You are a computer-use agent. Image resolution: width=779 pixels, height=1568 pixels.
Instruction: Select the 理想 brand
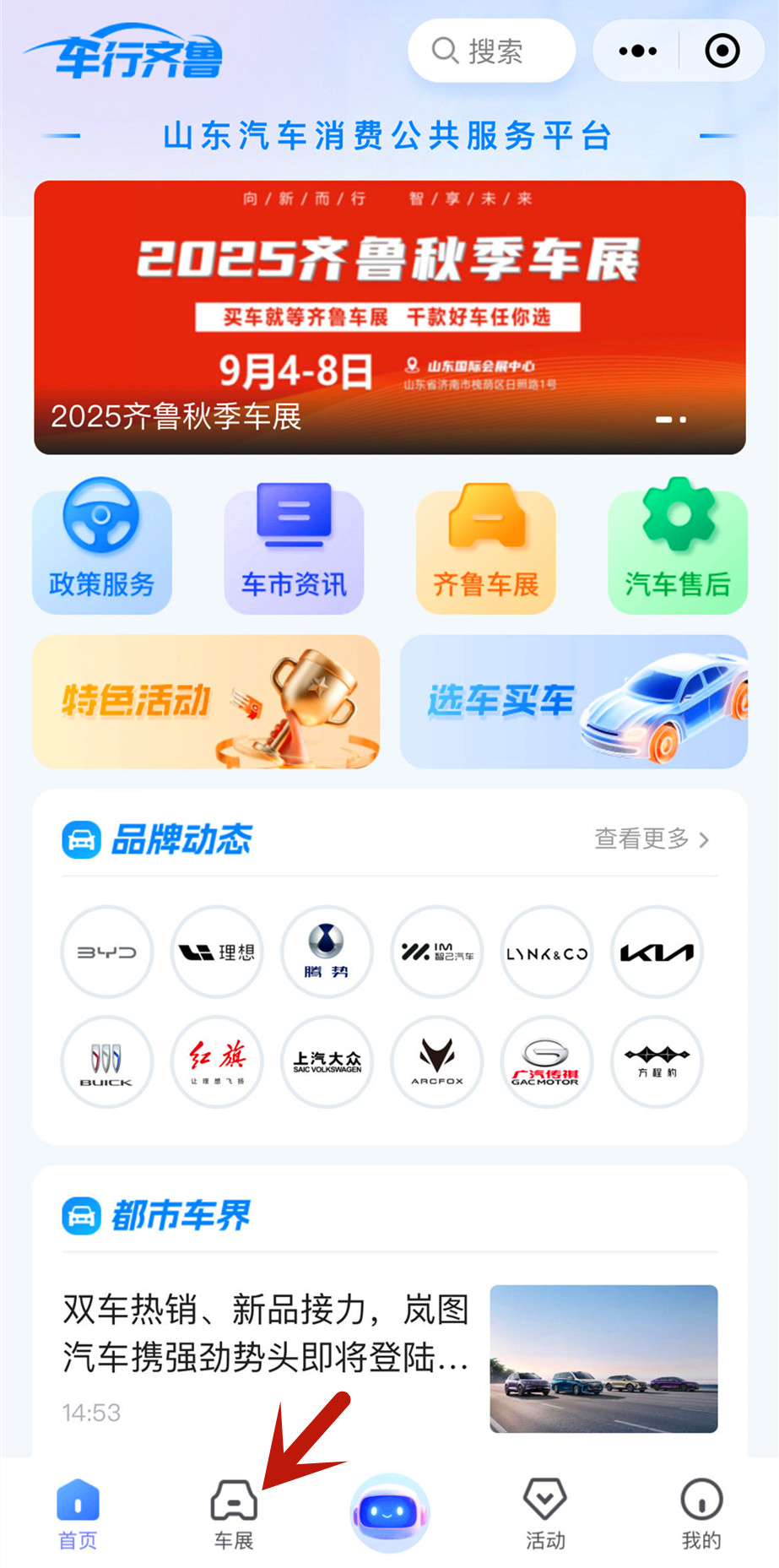(x=217, y=952)
